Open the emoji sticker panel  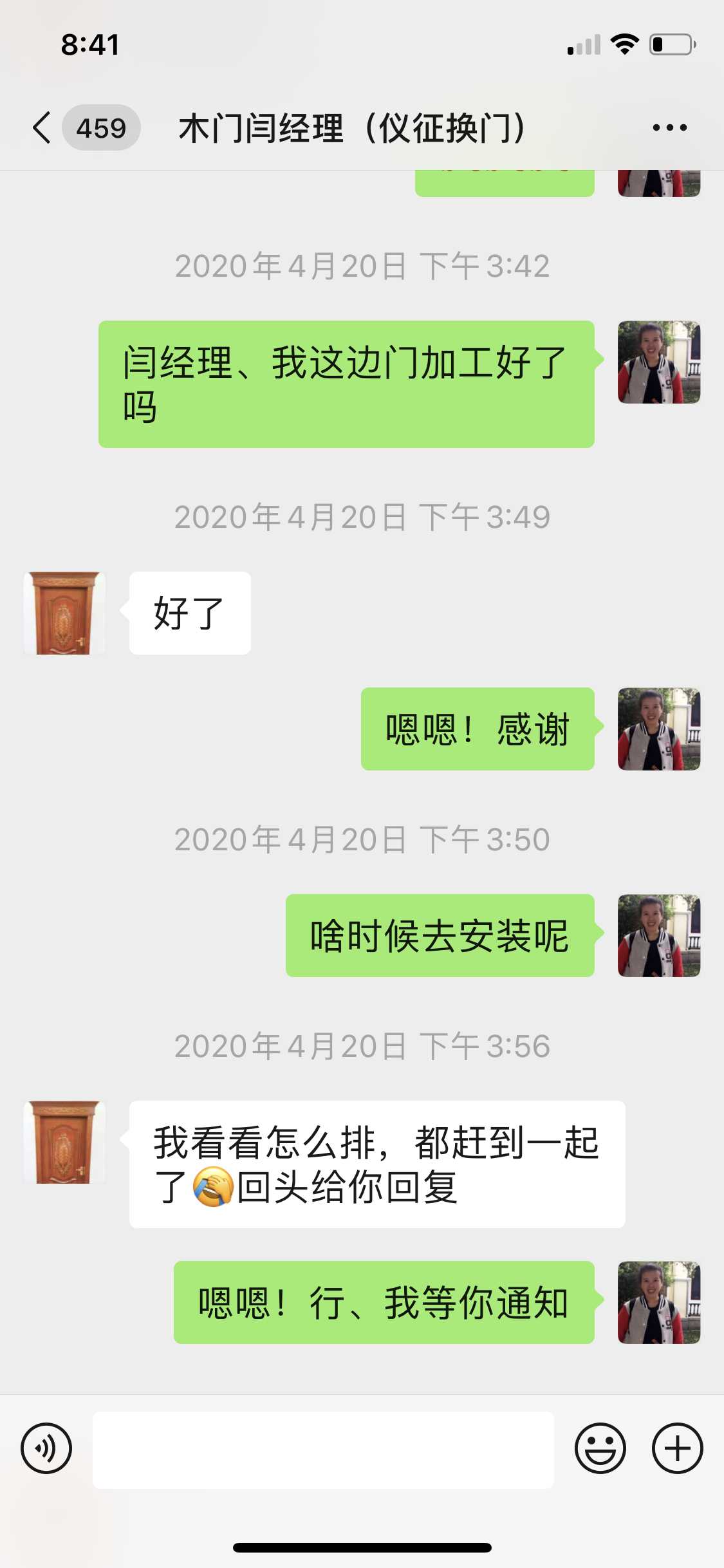pyautogui.click(x=600, y=1449)
